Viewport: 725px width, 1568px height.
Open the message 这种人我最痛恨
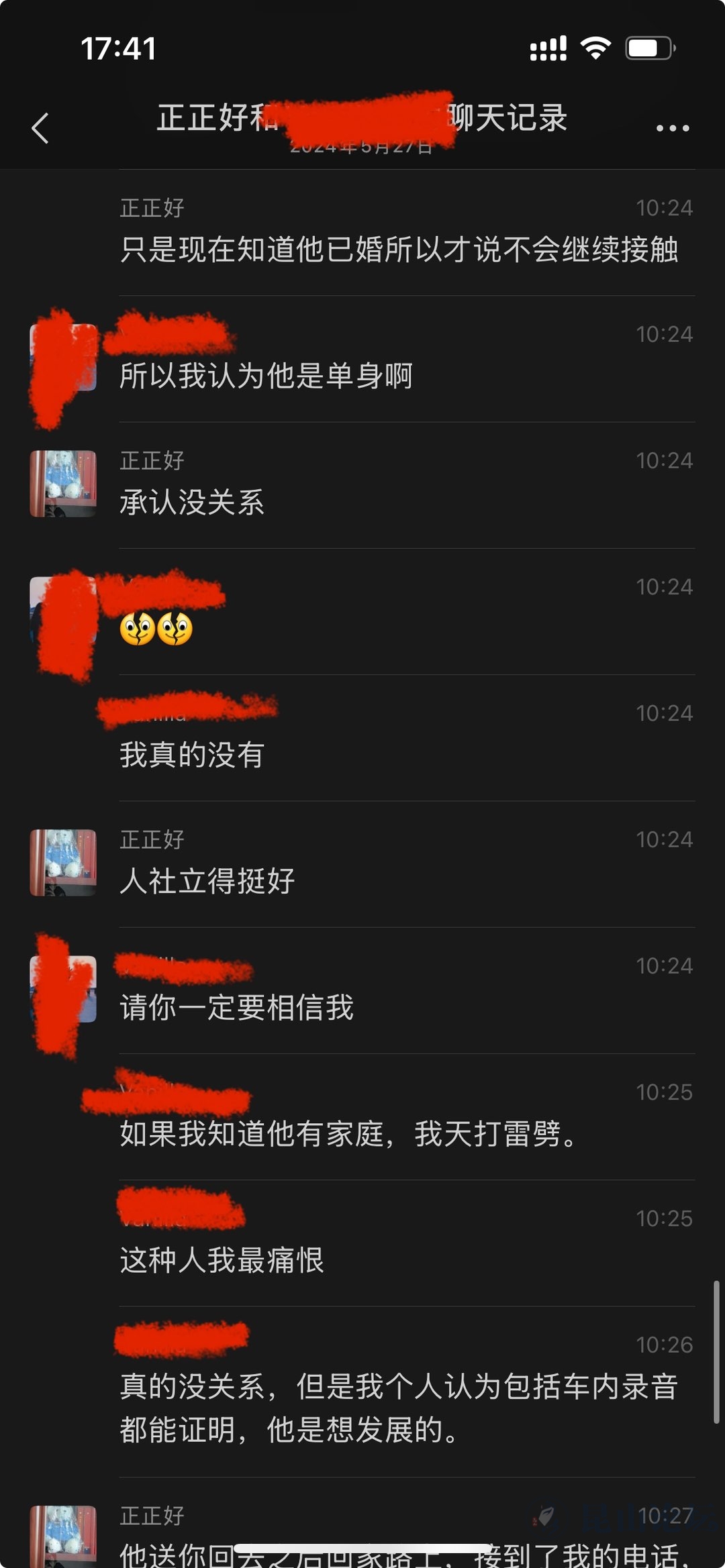222,1260
